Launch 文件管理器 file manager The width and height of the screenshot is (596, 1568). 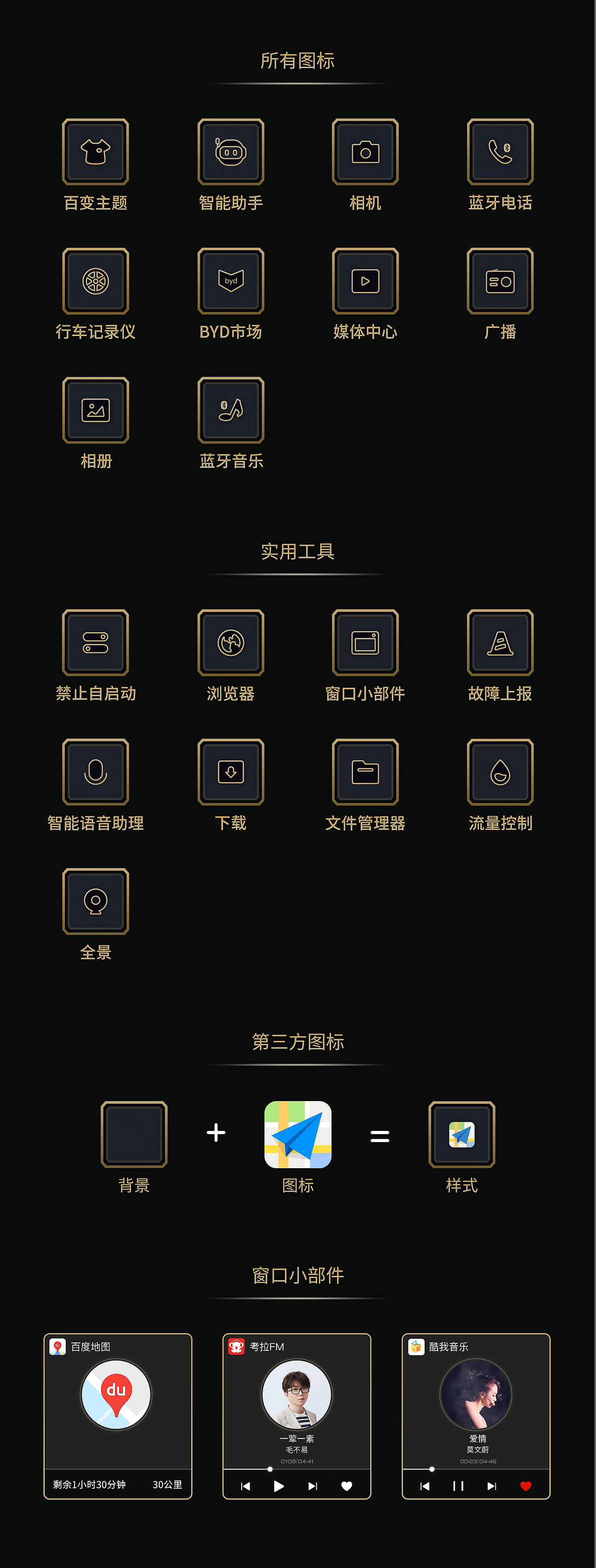364,772
